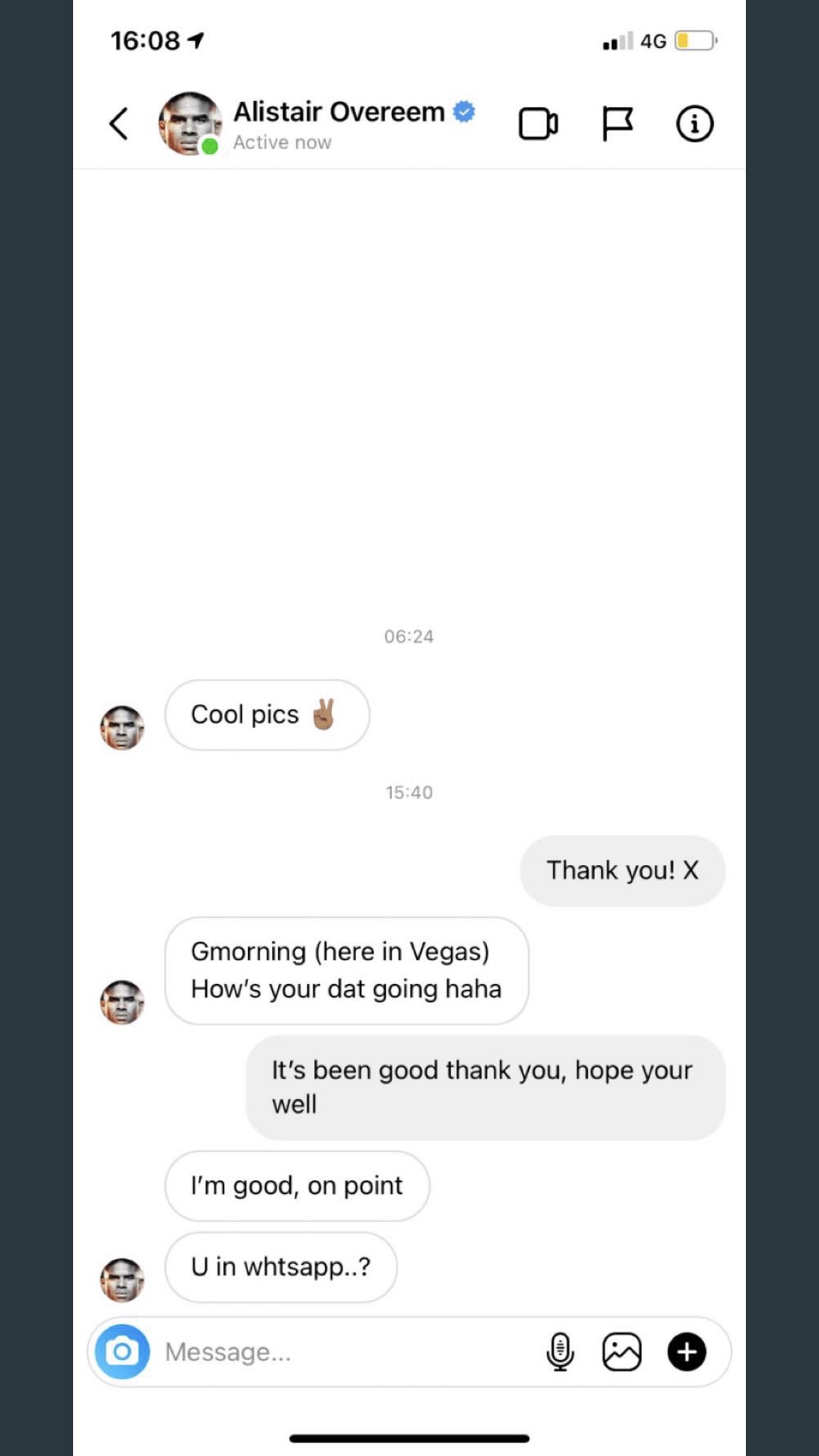Record a voice message with the microphone

click(x=560, y=1351)
